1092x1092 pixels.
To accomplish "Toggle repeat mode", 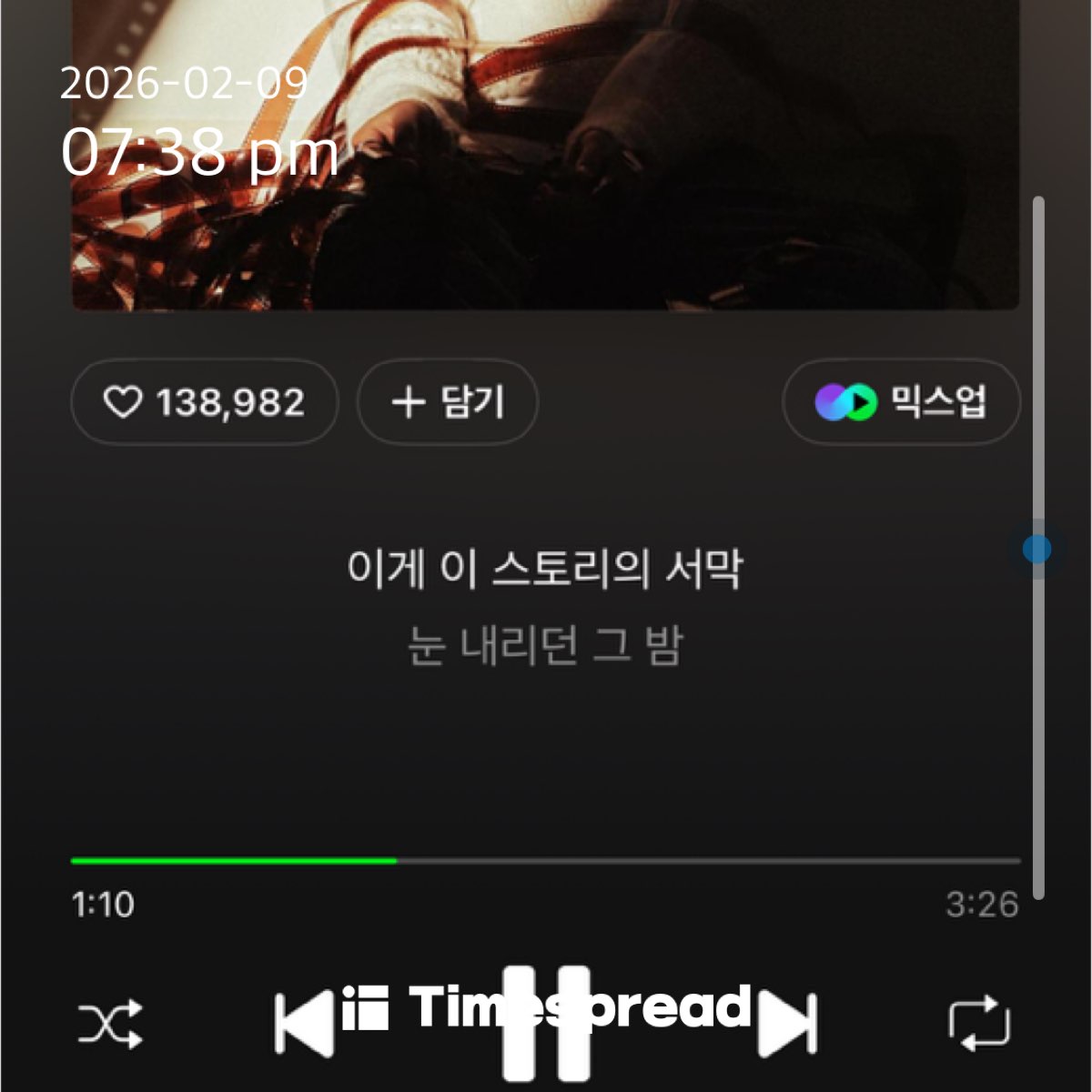I will point(979,1024).
